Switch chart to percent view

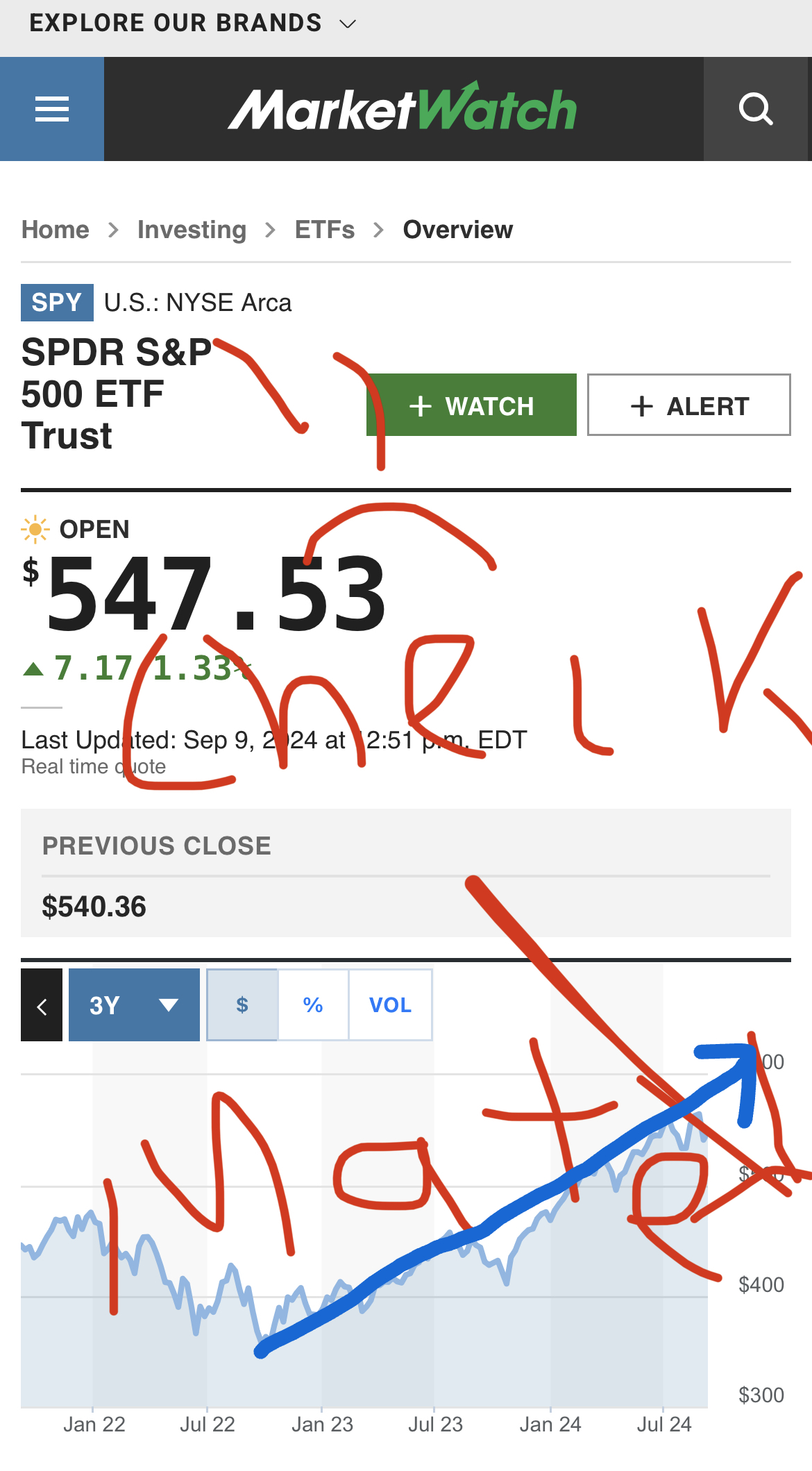(313, 1005)
